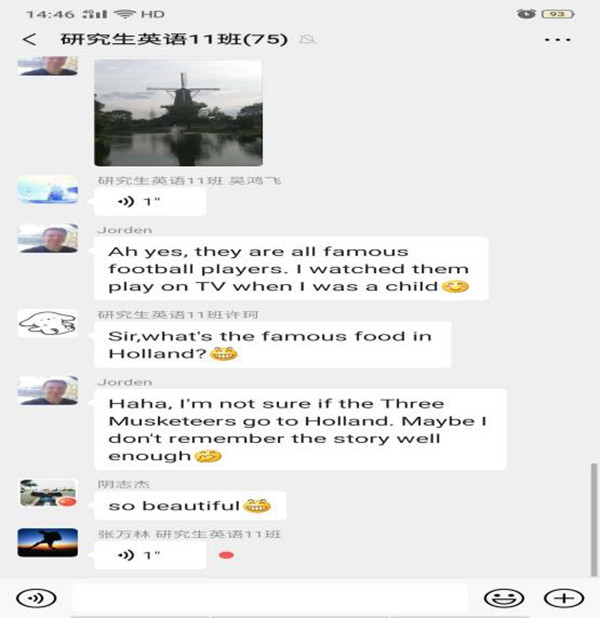This screenshot has height=618, width=600.
Task: Tap the message text field
Action: tap(270, 598)
